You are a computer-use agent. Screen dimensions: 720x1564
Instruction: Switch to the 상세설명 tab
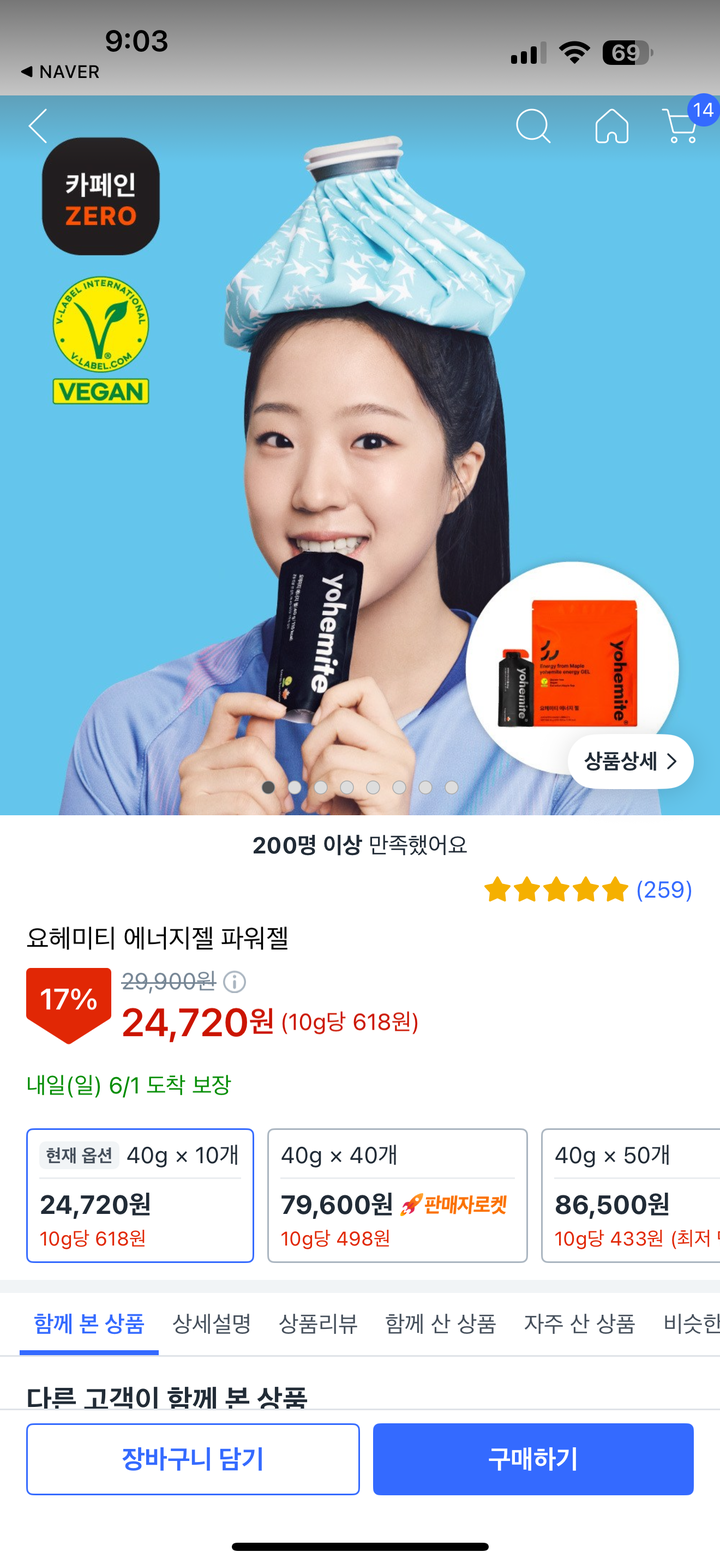pyautogui.click(x=211, y=1324)
